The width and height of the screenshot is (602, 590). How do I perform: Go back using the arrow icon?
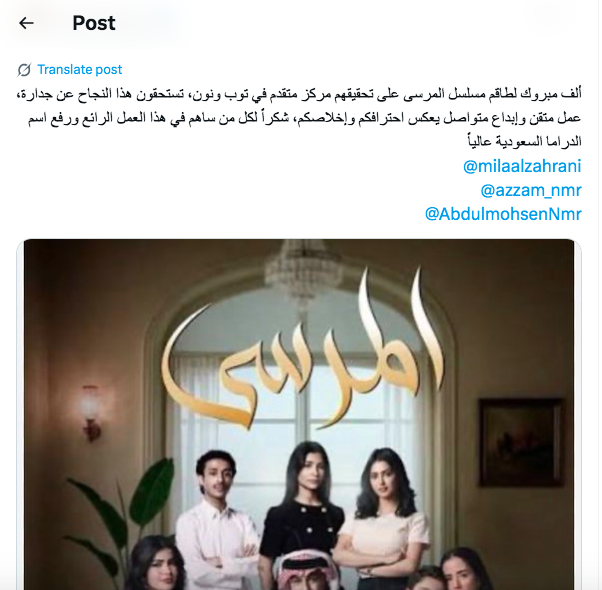[27, 23]
